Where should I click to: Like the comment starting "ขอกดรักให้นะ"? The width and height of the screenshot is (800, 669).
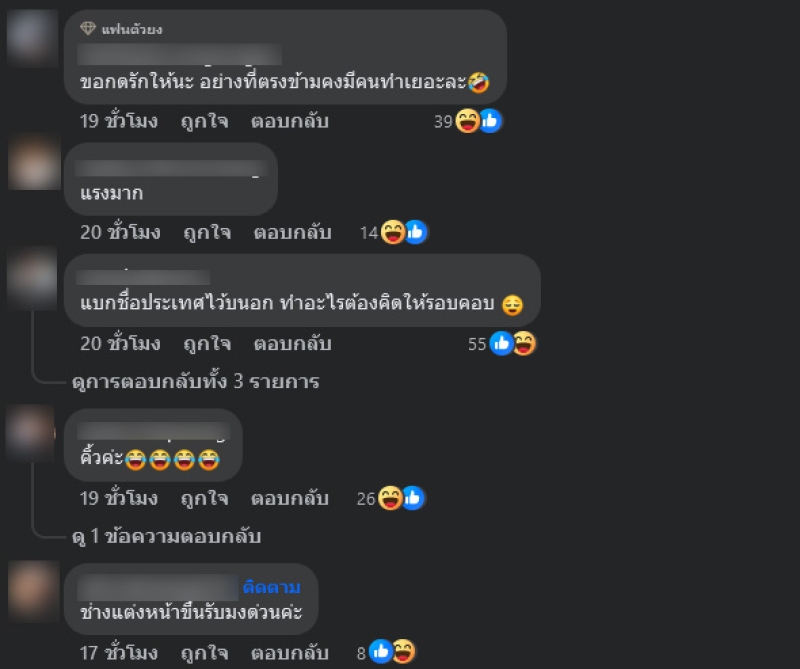[x=206, y=122]
